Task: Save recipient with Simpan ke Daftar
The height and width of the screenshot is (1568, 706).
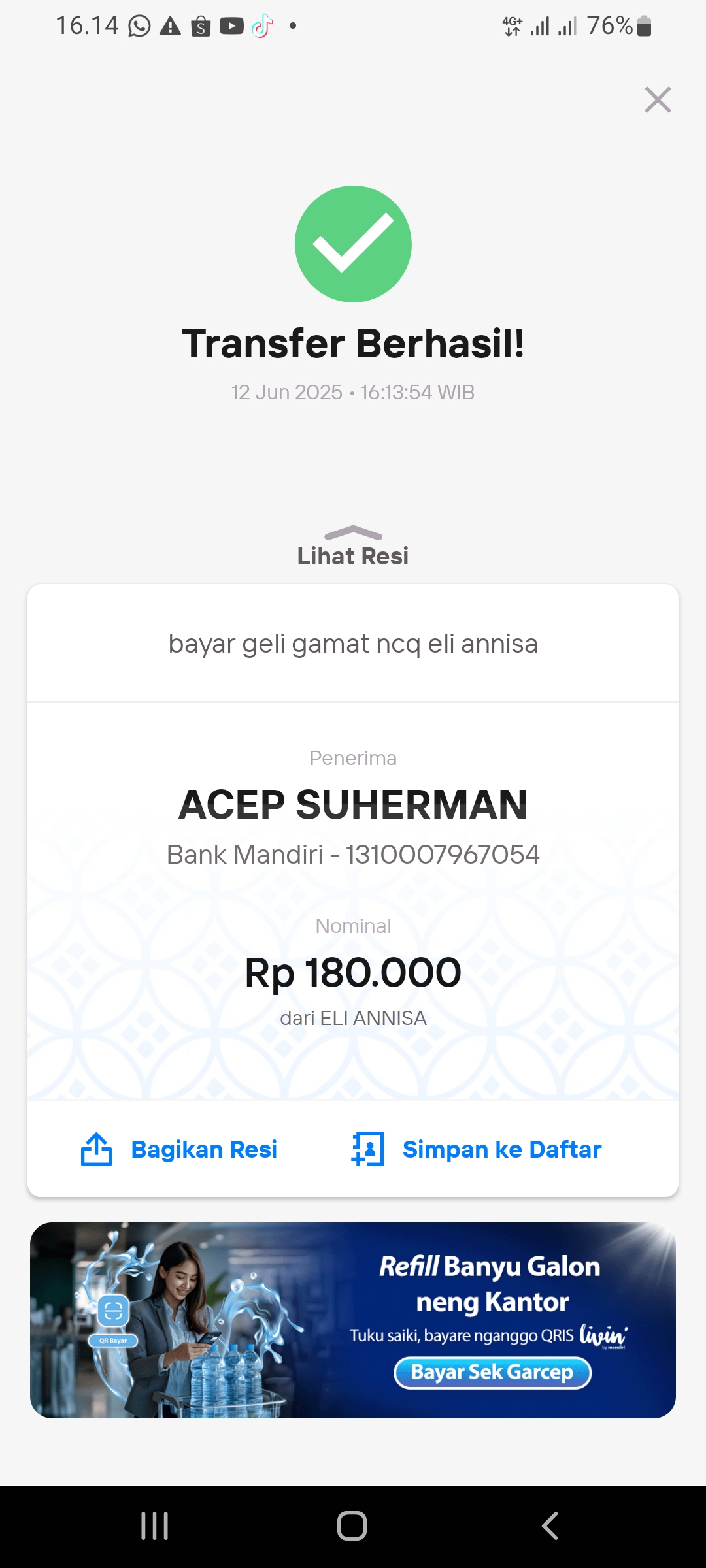Action: tap(476, 1149)
